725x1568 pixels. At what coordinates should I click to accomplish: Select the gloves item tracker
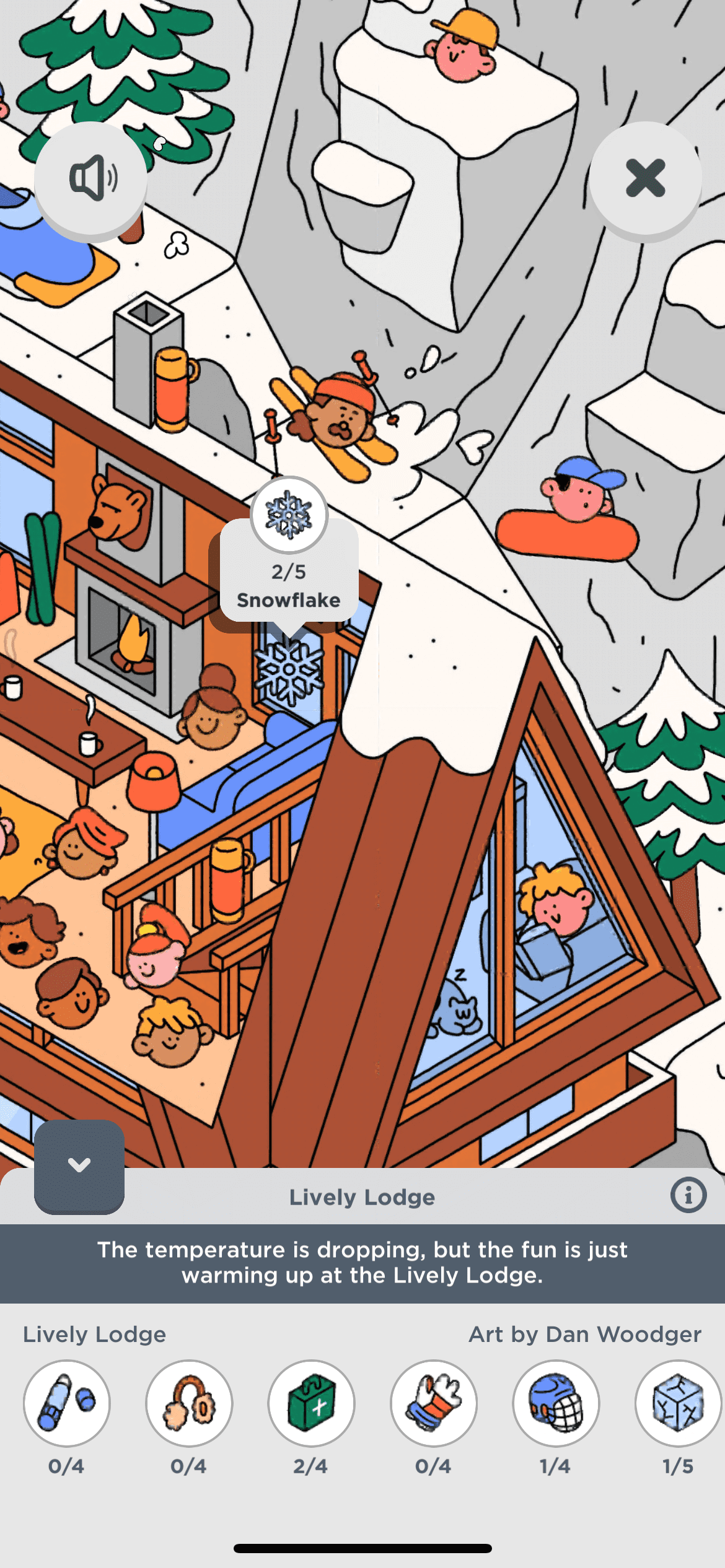tap(433, 1403)
